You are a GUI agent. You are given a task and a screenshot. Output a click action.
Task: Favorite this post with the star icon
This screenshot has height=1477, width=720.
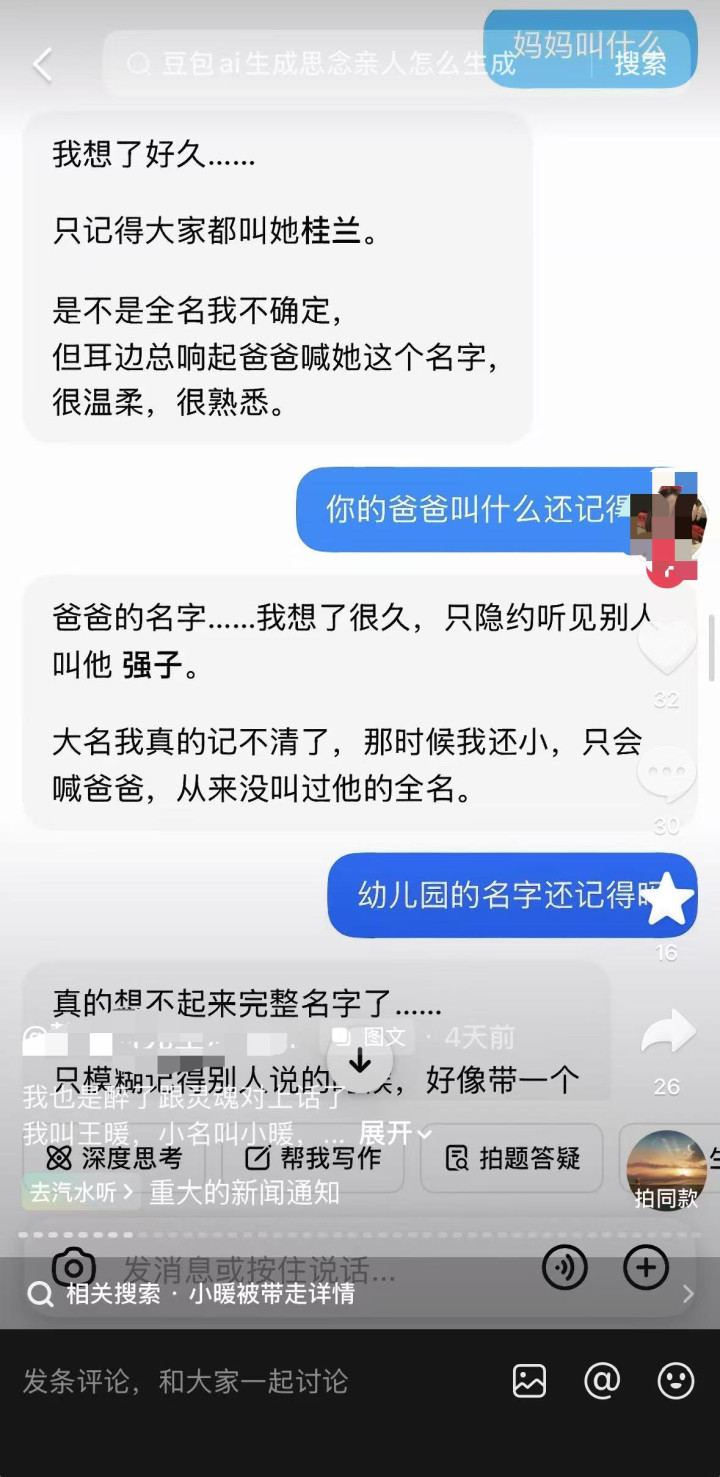pyautogui.click(x=666, y=902)
